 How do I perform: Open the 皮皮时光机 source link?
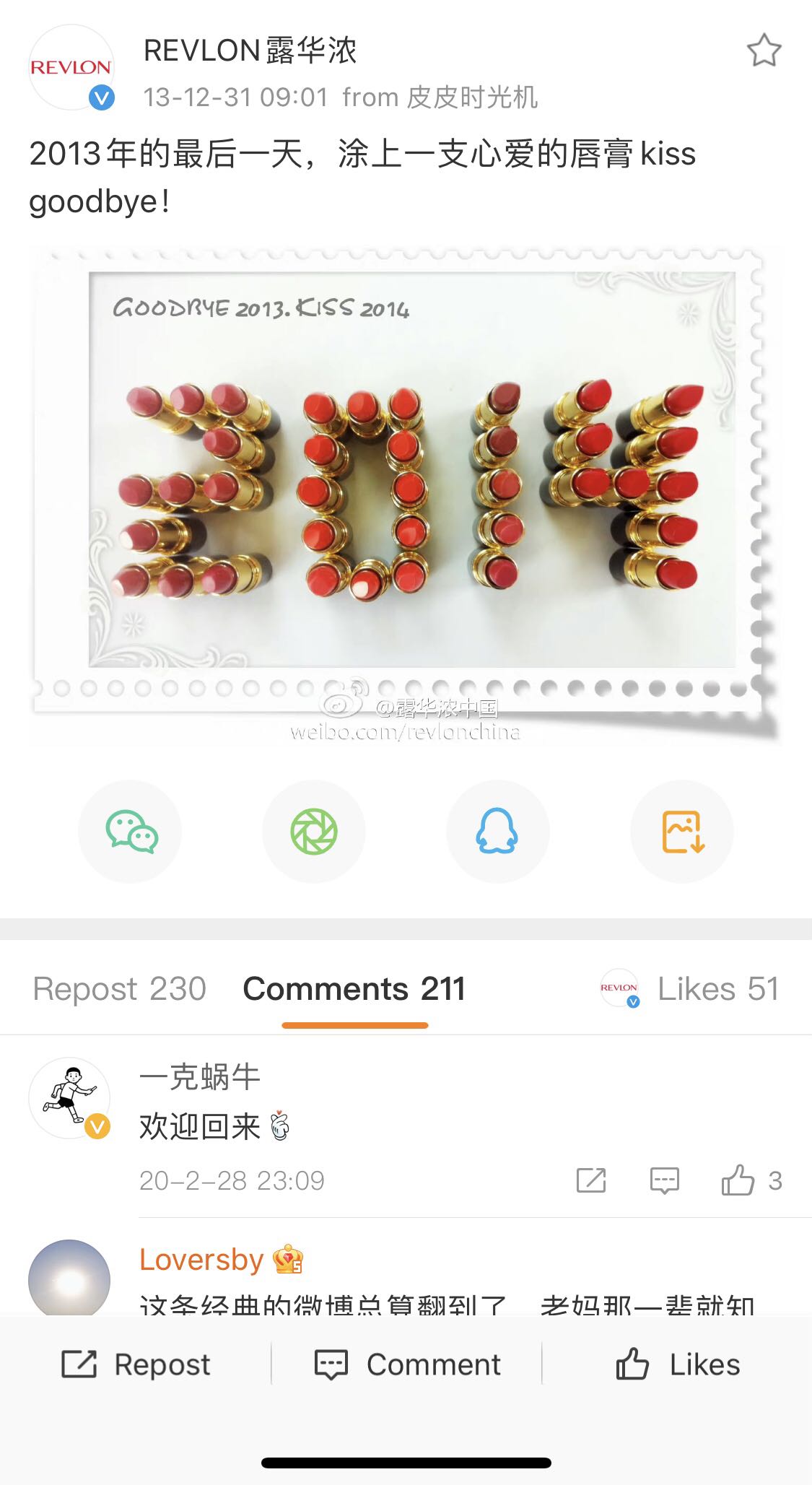472,97
